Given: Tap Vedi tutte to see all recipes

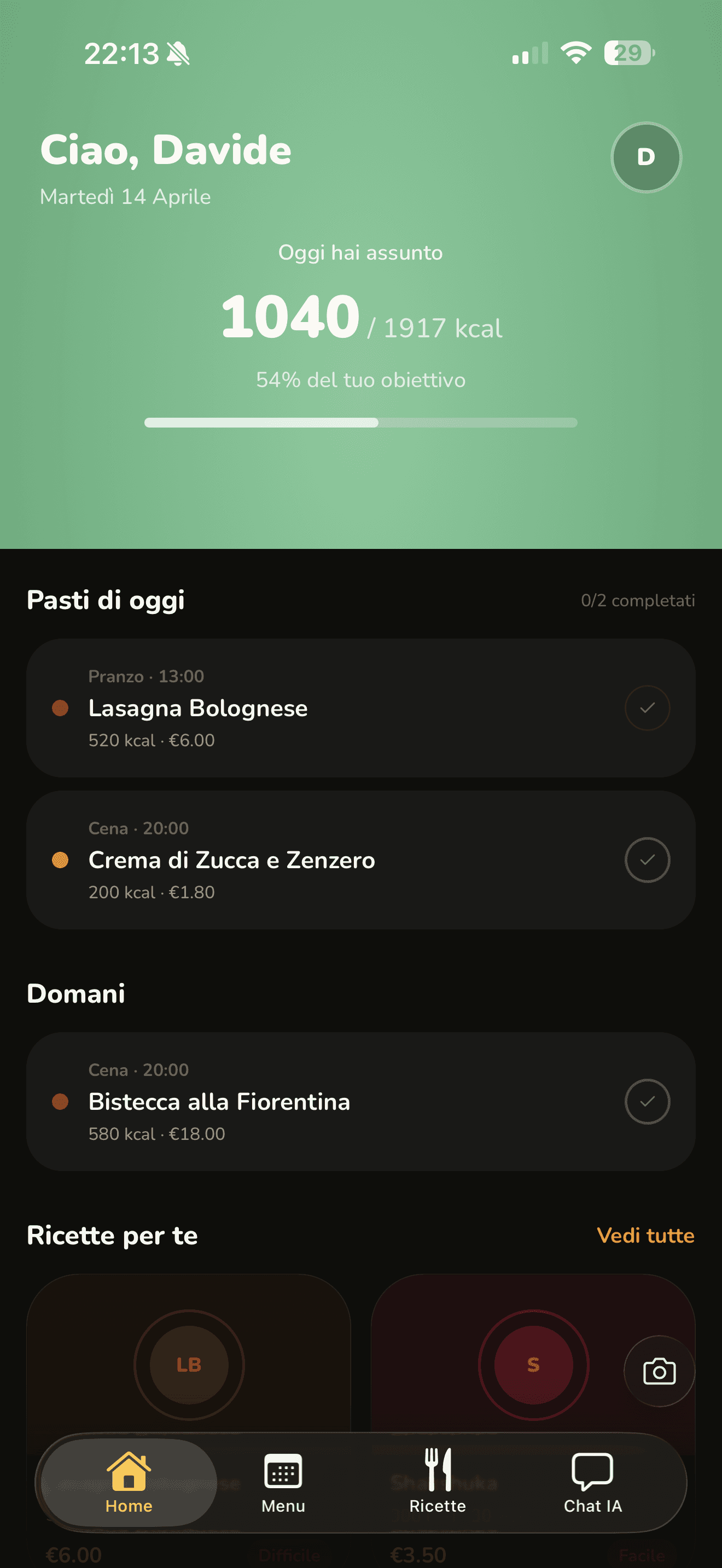Looking at the screenshot, I should pyautogui.click(x=645, y=1235).
